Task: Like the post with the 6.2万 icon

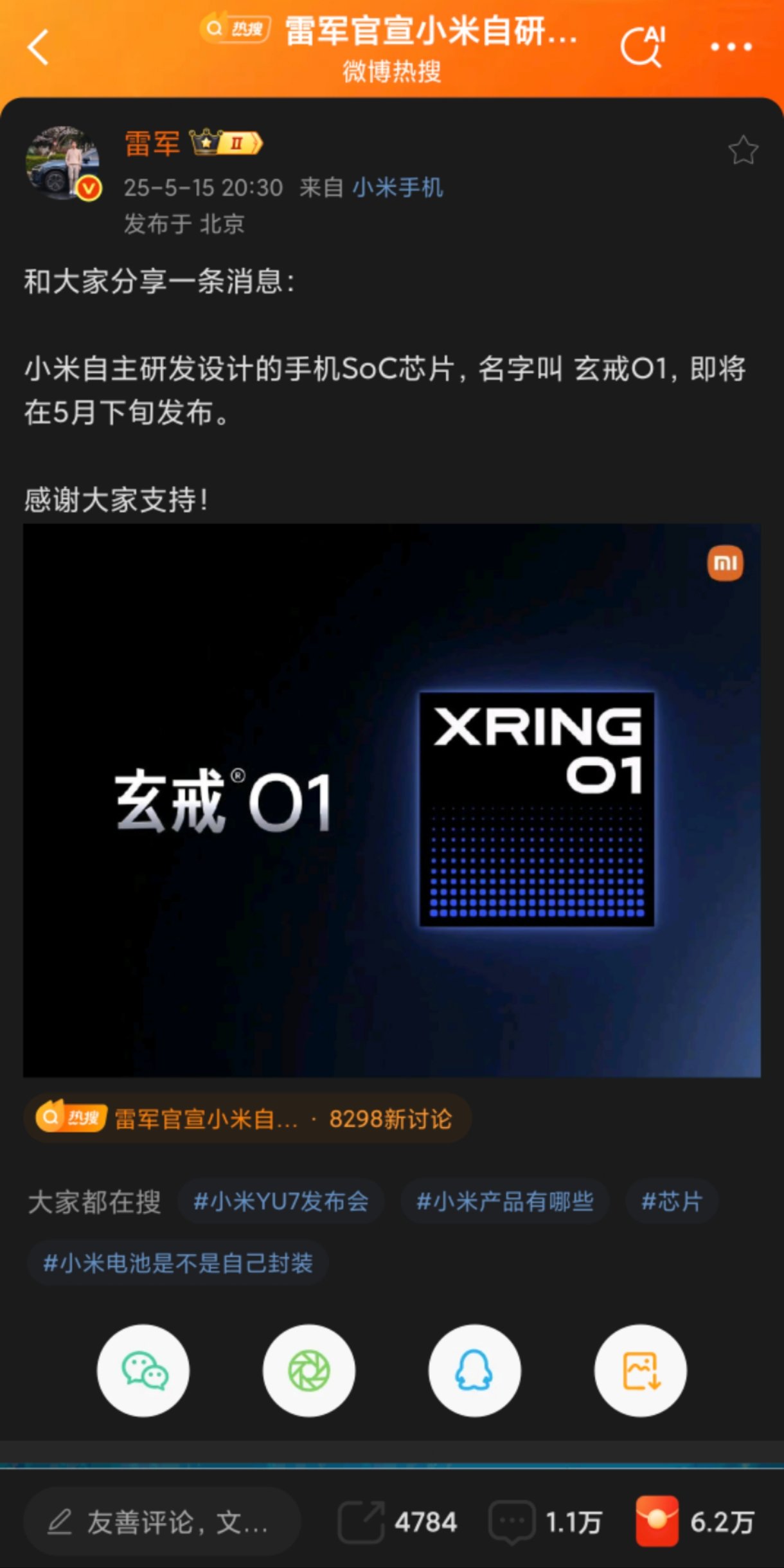Action: (x=694, y=1522)
